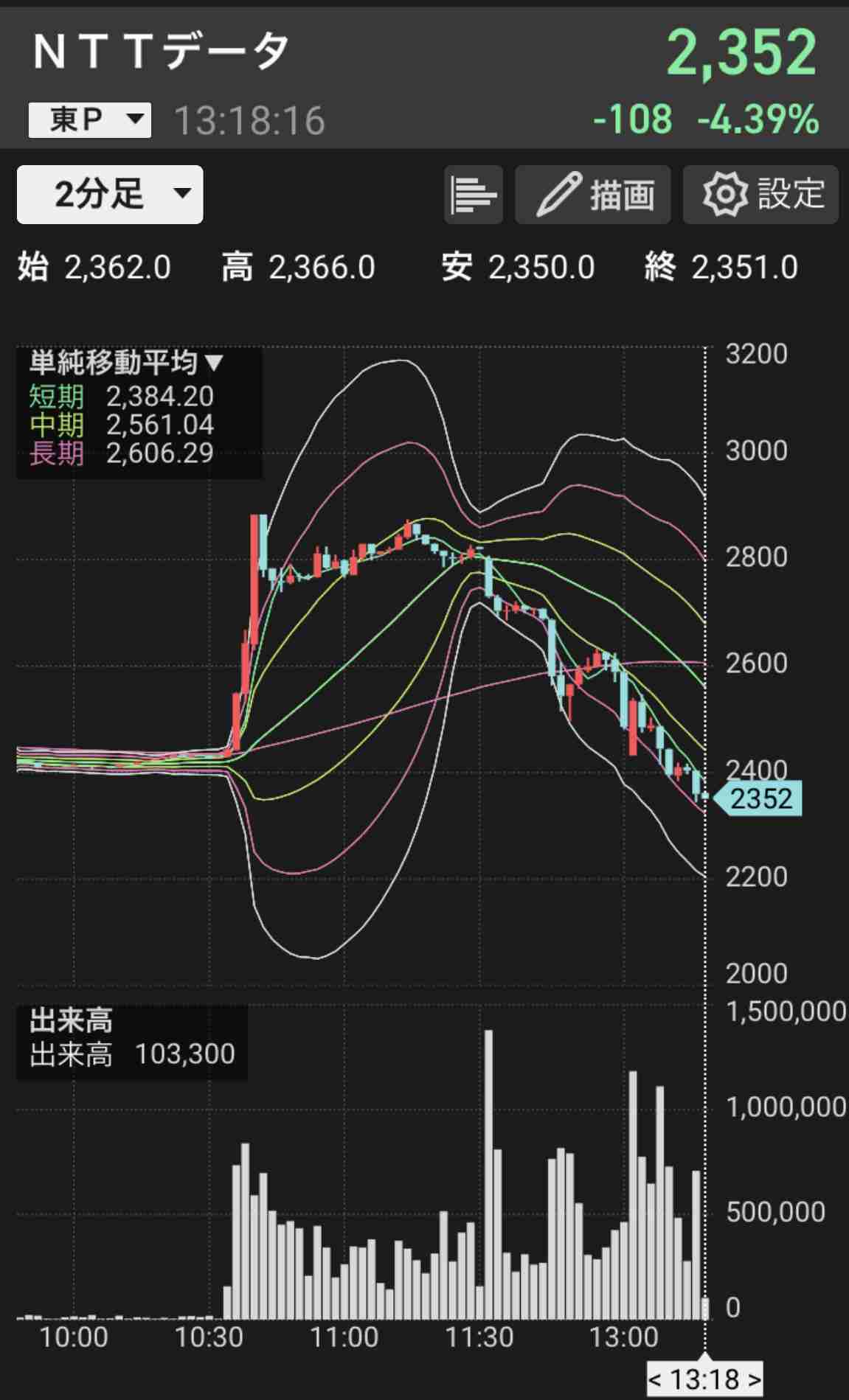The image size is (849, 1400).
Task: Change the 2分足 chart interval
Action: point(110,195)
